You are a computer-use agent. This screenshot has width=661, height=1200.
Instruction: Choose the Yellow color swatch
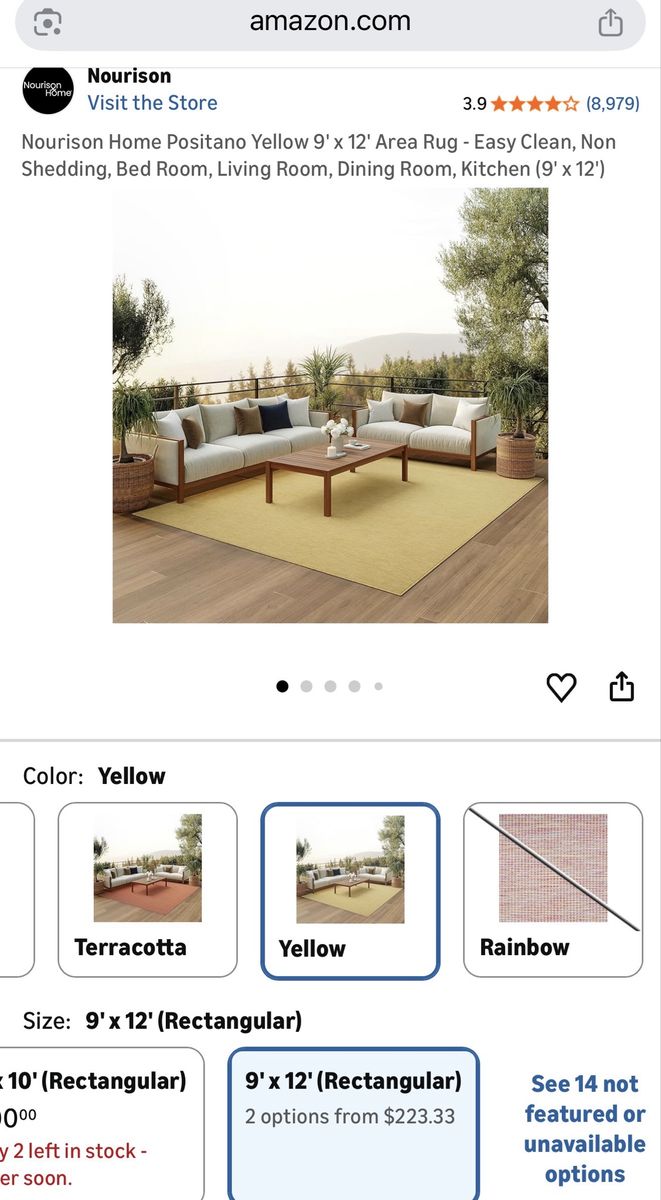point(350,890)
